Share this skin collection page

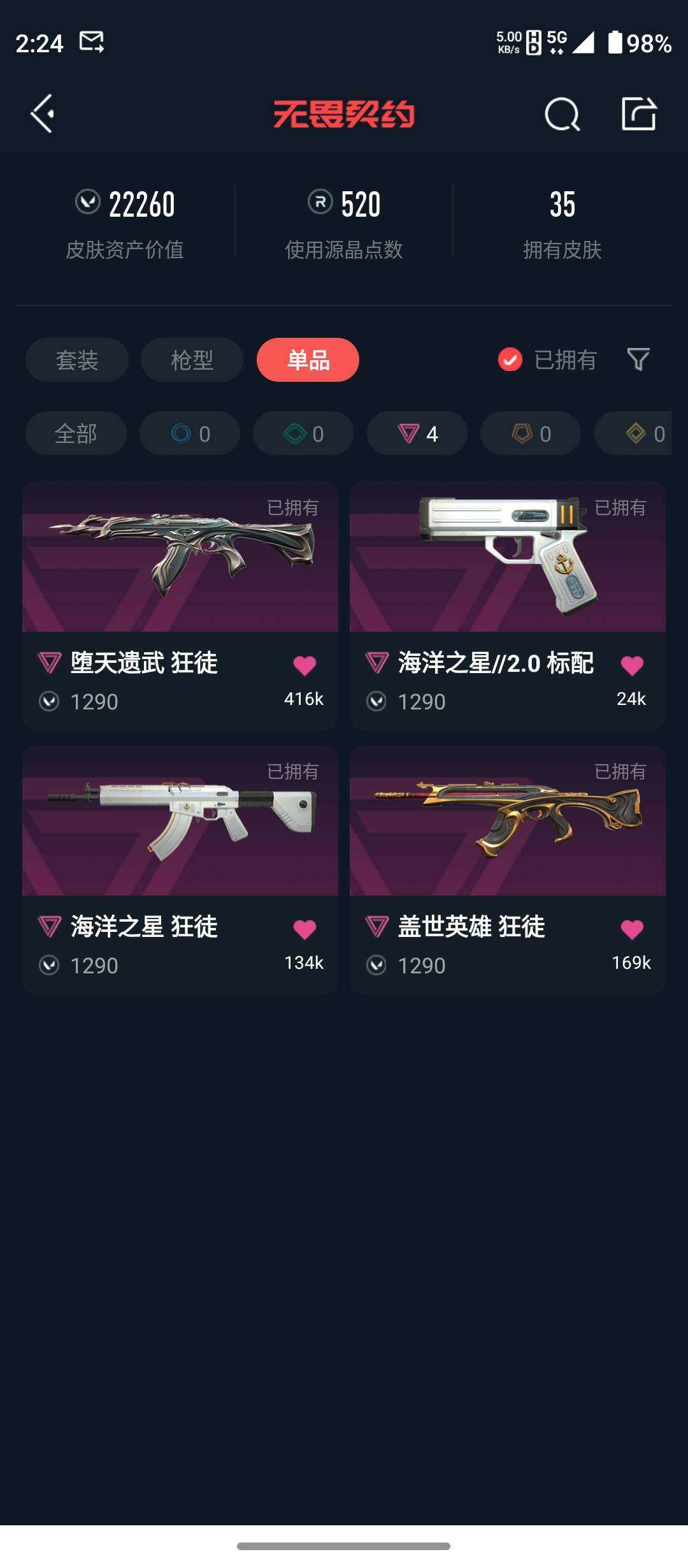(638, 115)
